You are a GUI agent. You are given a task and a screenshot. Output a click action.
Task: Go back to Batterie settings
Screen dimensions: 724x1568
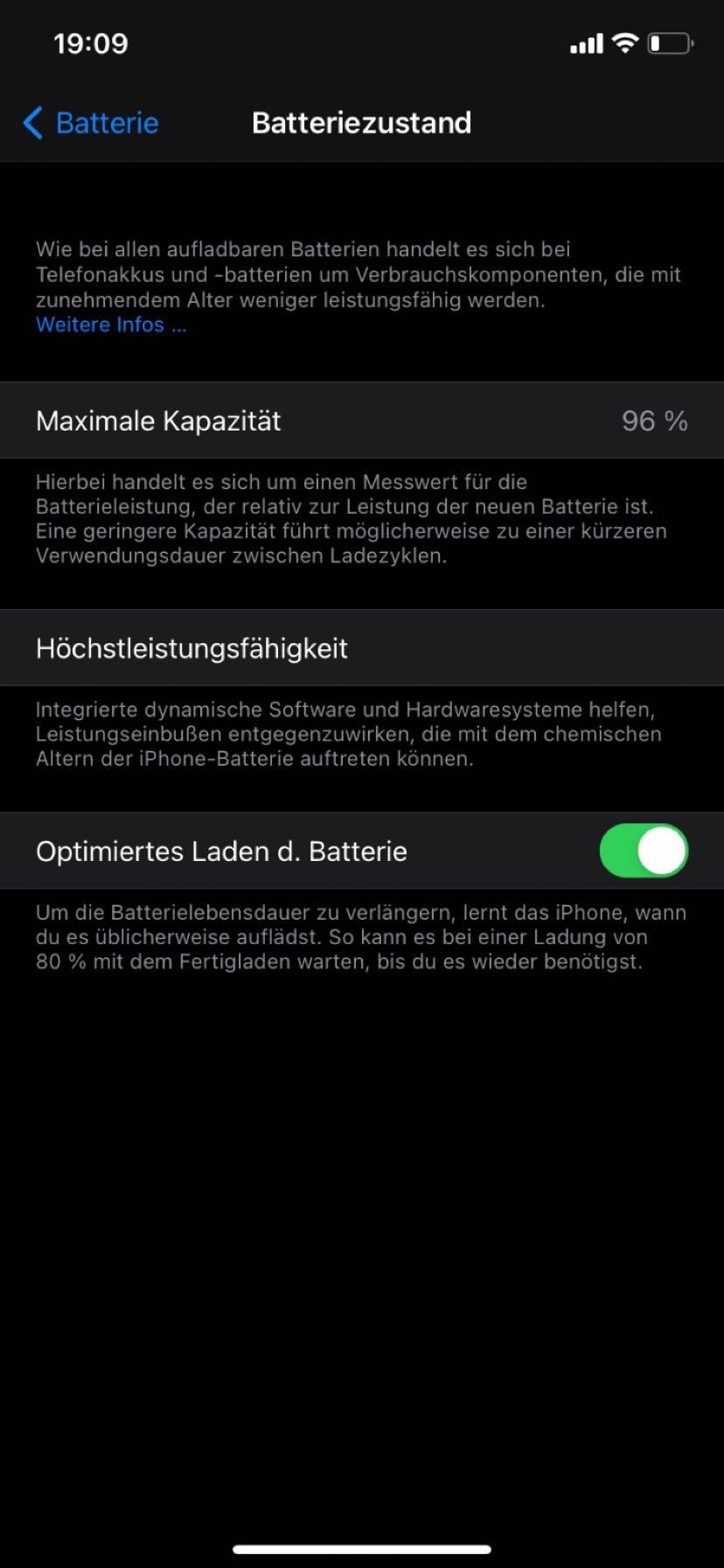(x=91, y=123)
